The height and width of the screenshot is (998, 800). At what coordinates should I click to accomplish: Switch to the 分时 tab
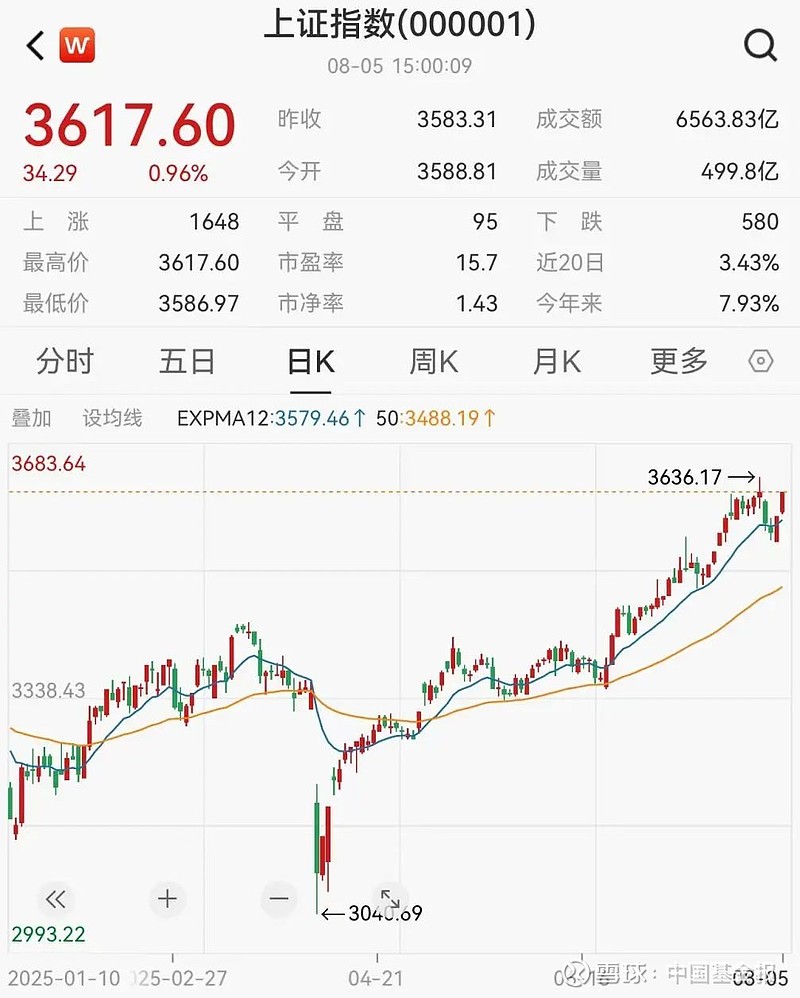[64, 362]
